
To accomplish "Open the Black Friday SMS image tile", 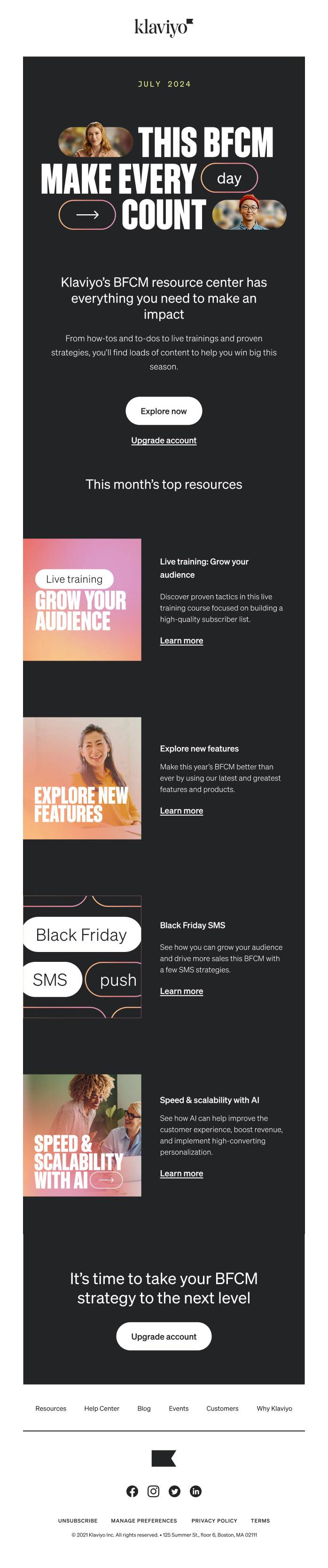I will point(82,956).
